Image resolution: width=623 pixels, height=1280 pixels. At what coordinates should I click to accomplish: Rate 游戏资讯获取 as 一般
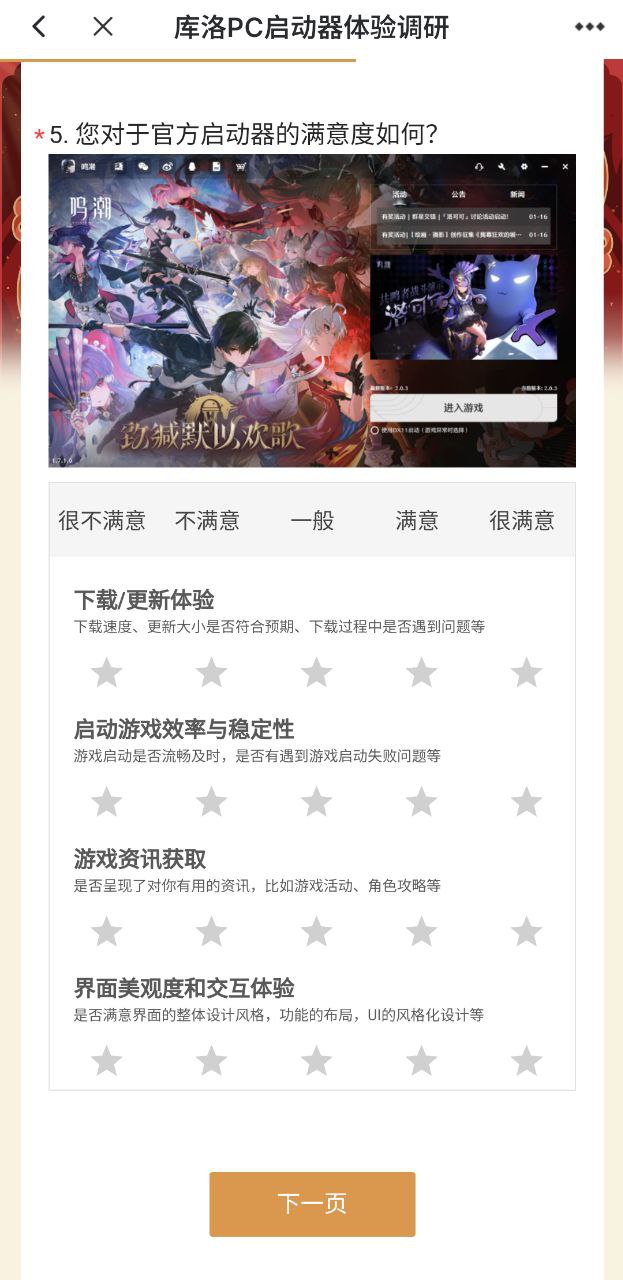[316, 932]
